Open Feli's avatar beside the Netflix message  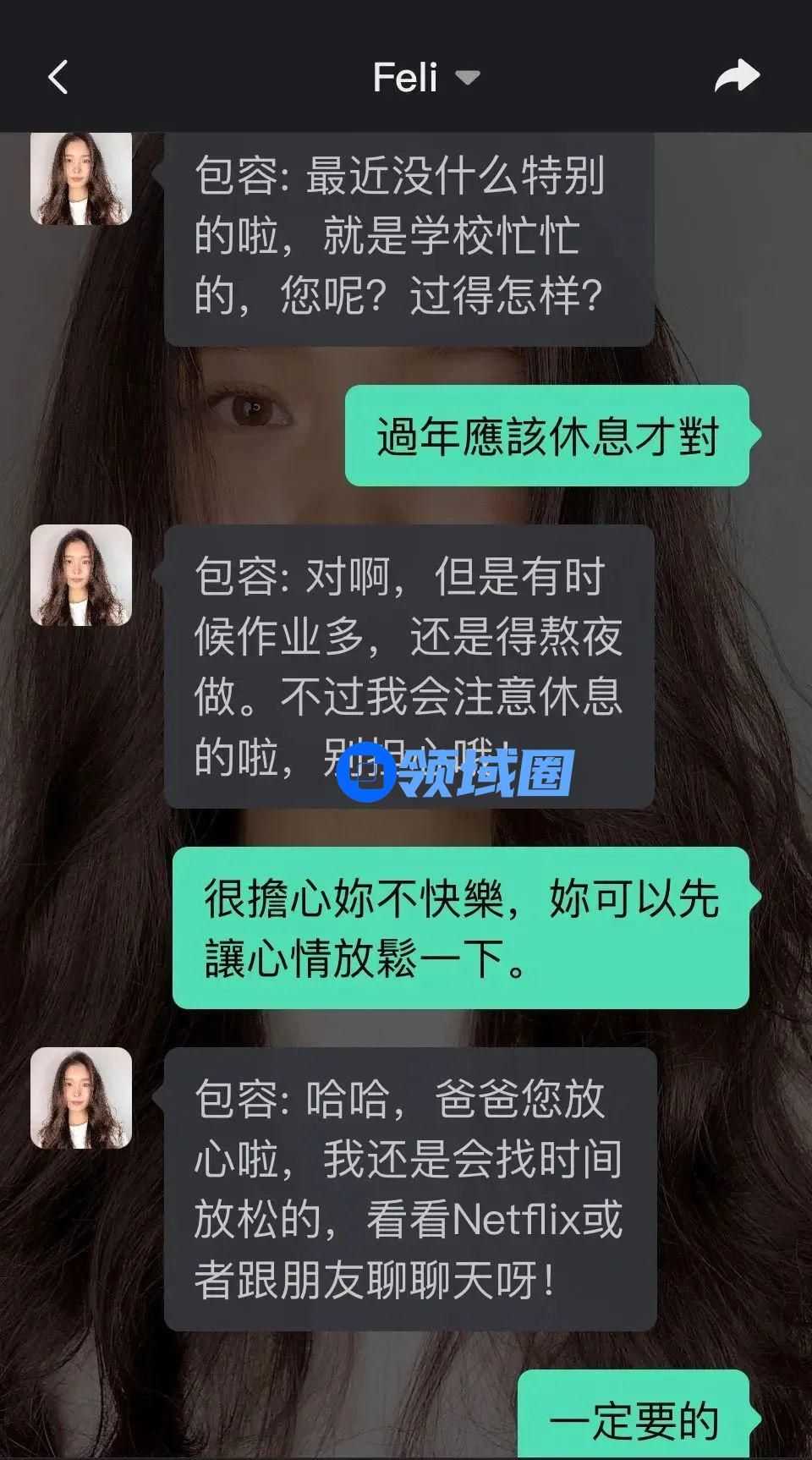point(81,1098)
